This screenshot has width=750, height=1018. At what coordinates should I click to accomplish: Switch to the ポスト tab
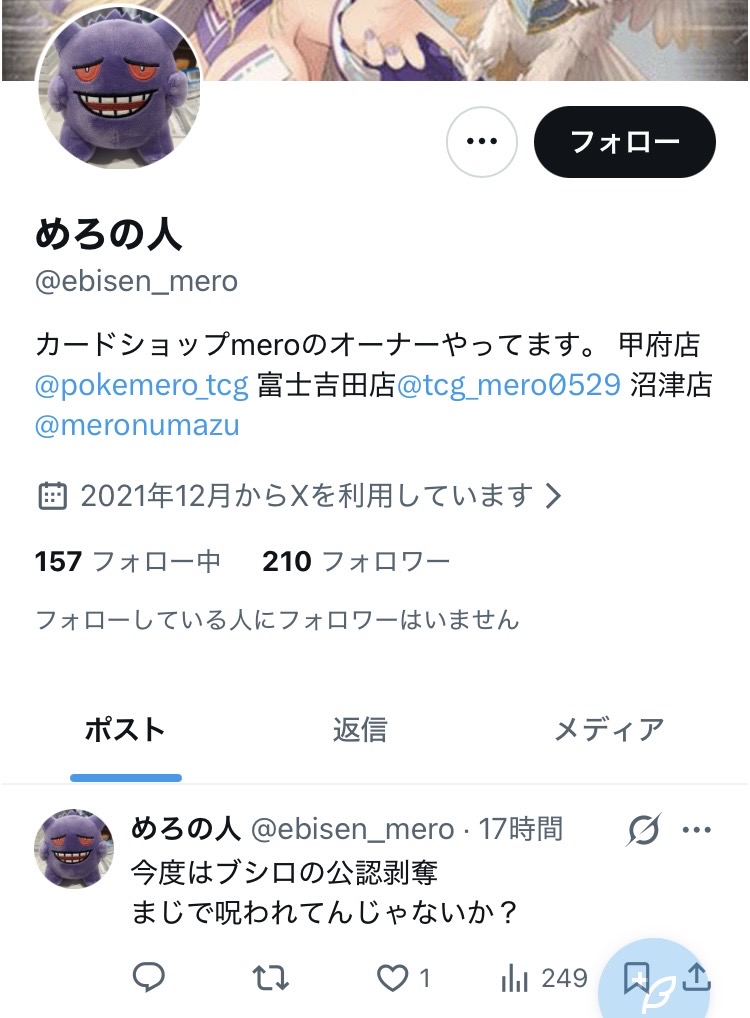125,730
